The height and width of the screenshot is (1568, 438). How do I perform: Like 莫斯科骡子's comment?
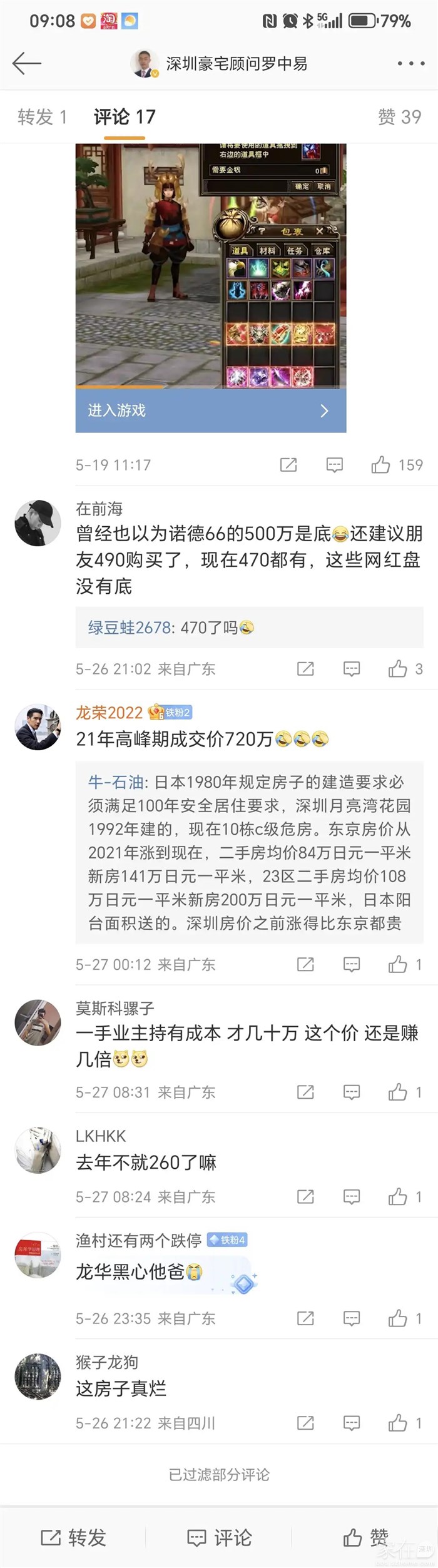click(397, 1092)
